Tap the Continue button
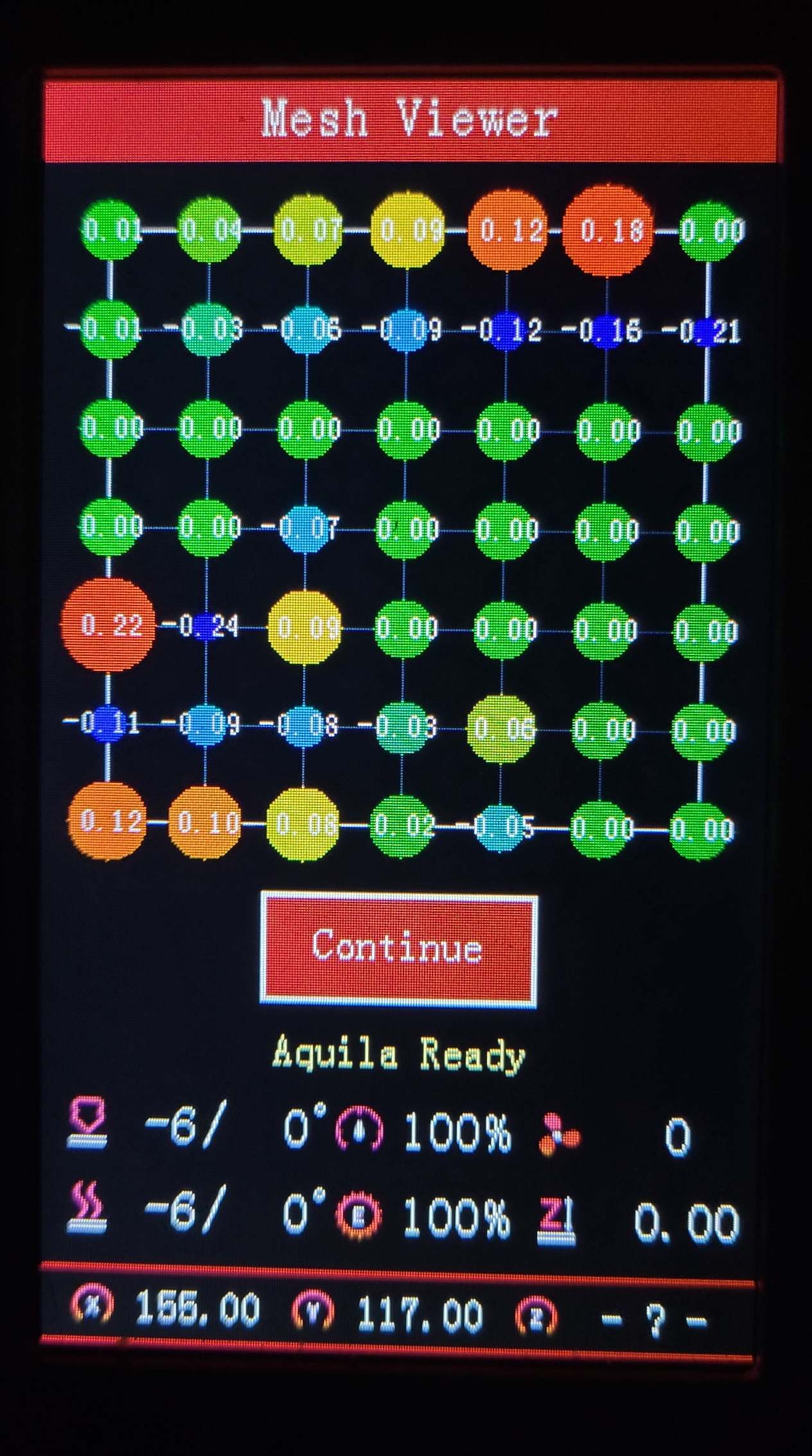812x1456 pixels. click(398, 948)
